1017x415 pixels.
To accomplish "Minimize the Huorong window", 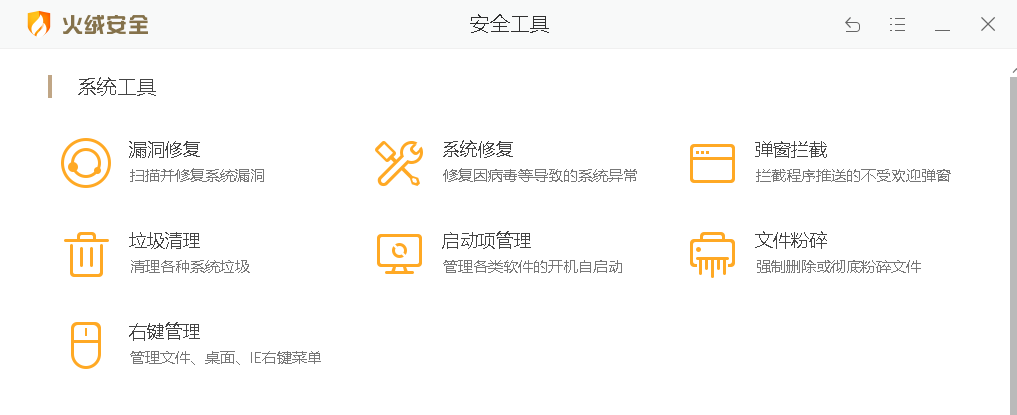I will 942,25.
